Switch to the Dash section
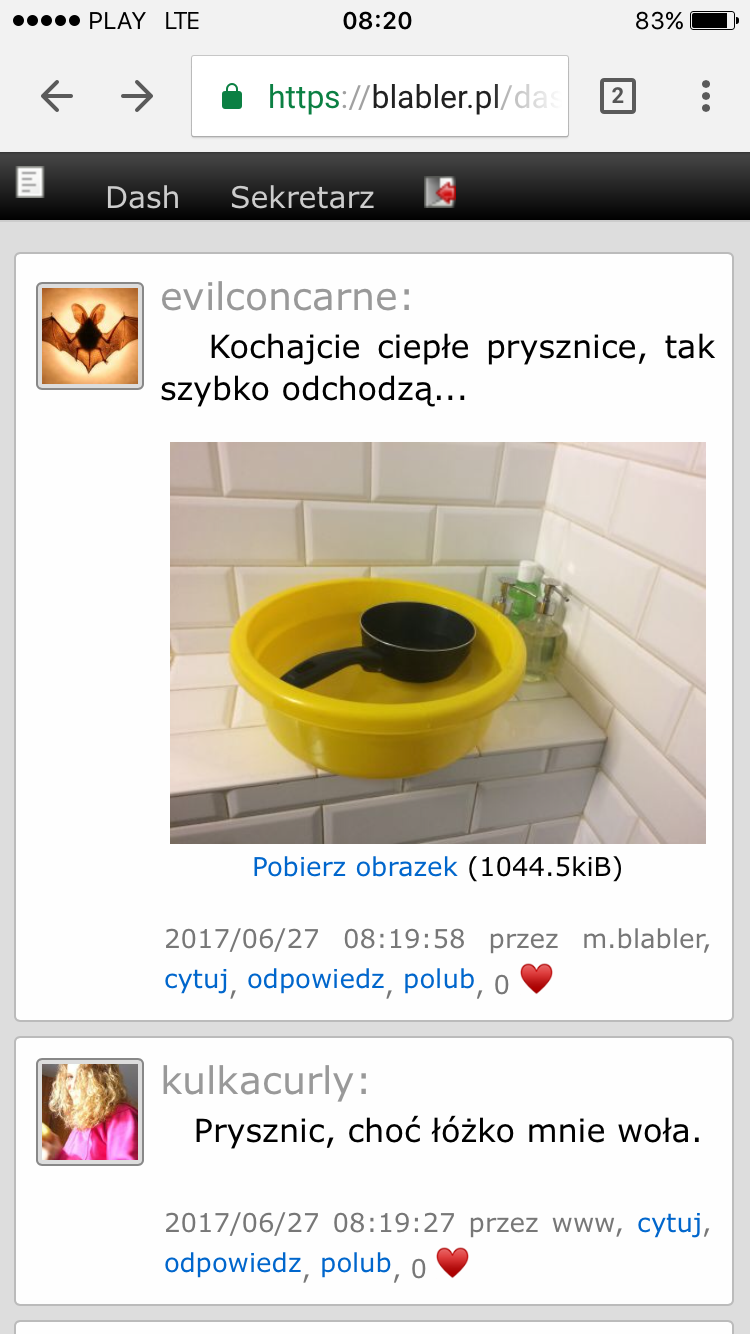 [142, 197]
